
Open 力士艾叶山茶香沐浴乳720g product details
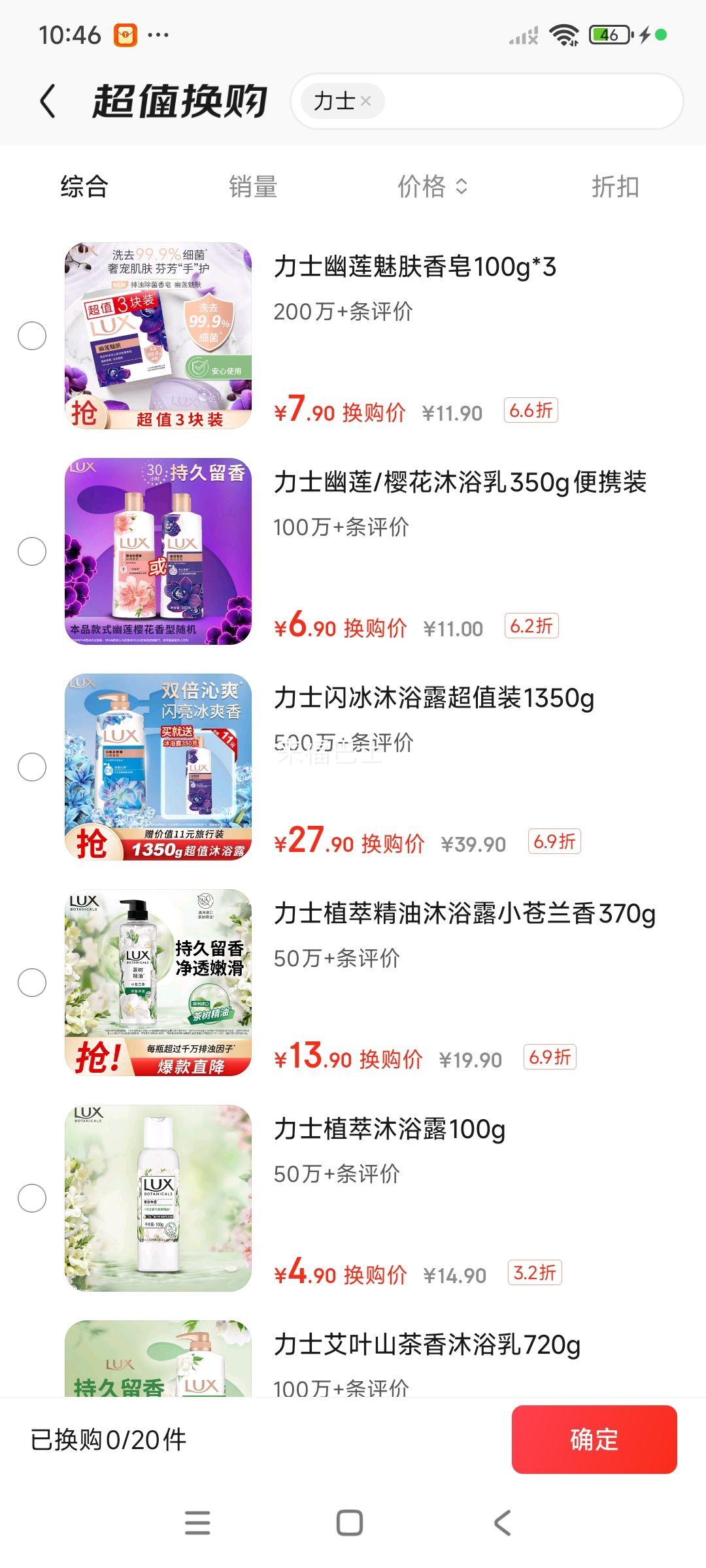[x=426, y=1345]
